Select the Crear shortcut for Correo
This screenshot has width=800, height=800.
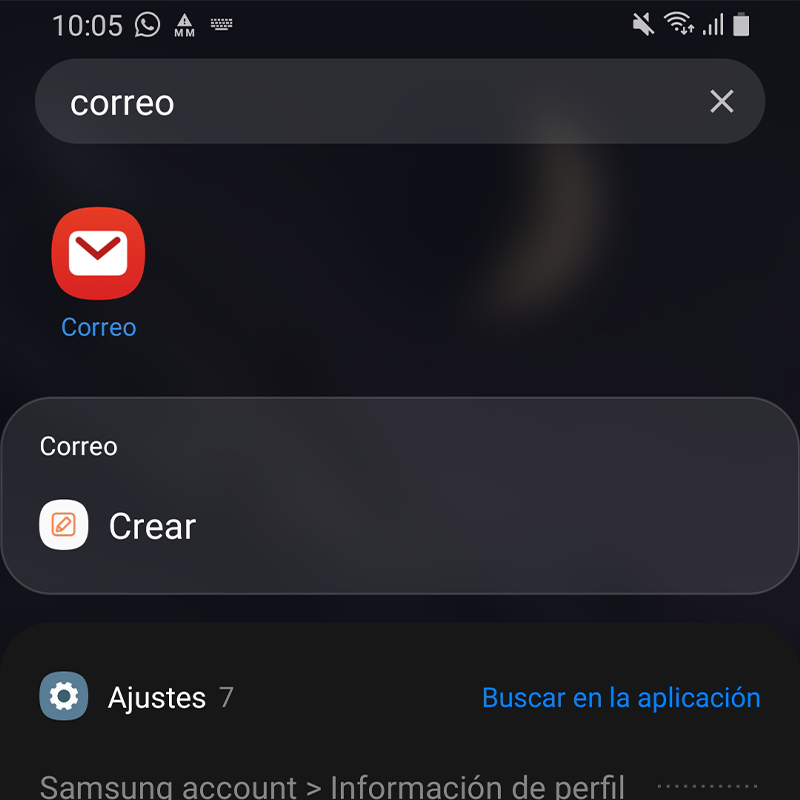(152, 526)
